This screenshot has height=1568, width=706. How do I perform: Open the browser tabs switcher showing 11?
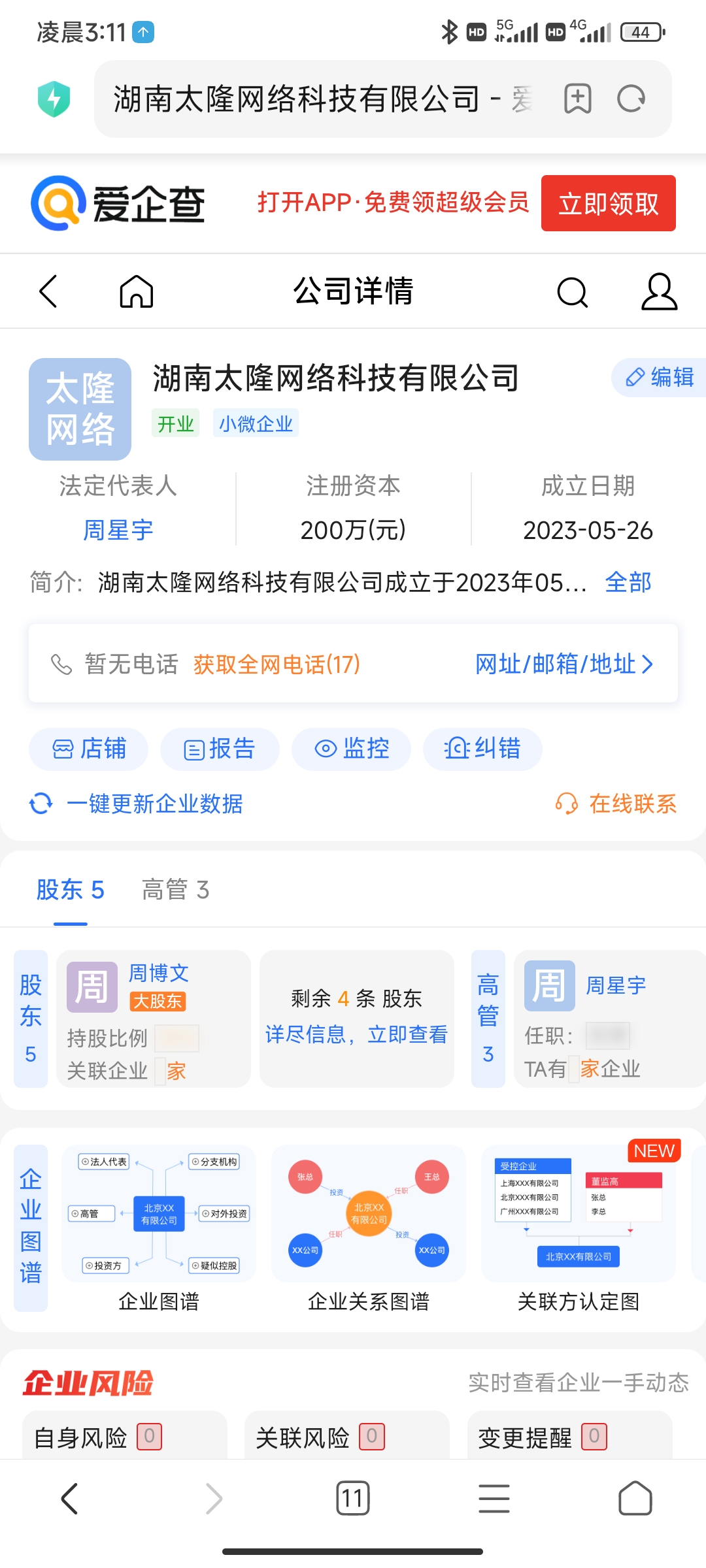353,1498
